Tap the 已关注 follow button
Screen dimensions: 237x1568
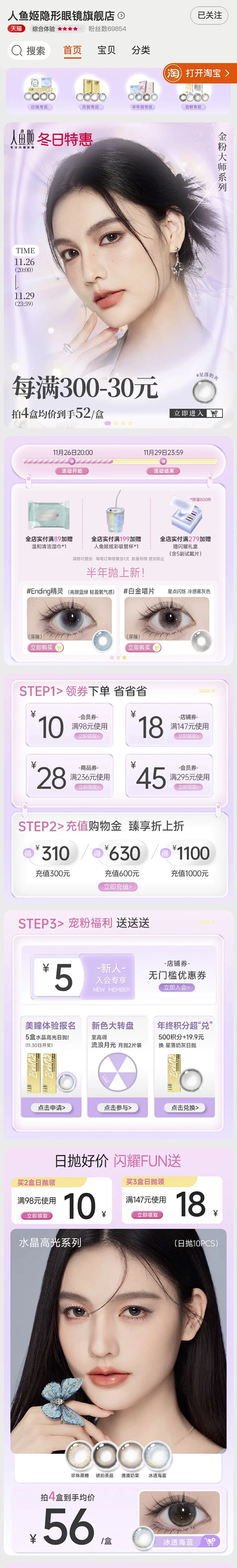[x=210, y=15]
